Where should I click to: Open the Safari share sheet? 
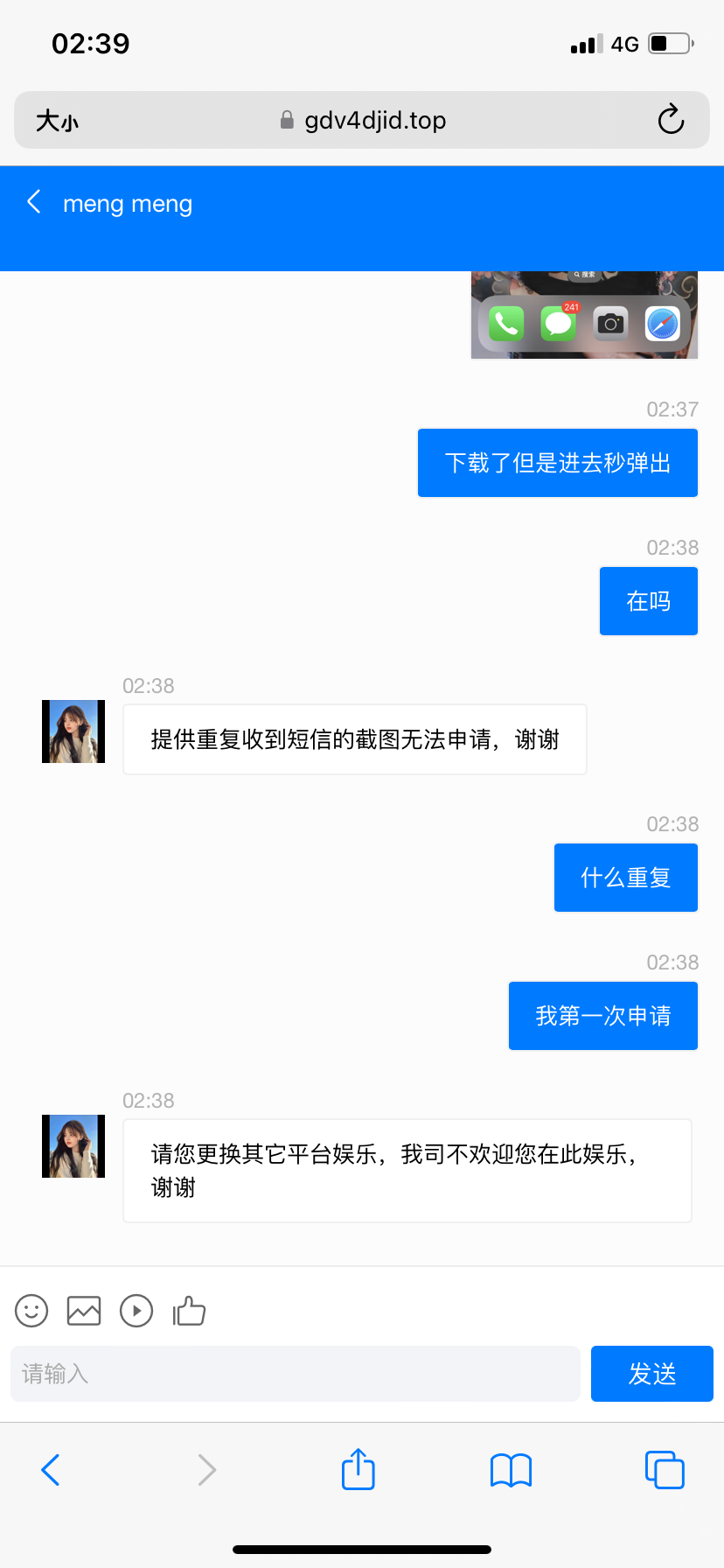pyautogui.click(x=359, y=1469)
